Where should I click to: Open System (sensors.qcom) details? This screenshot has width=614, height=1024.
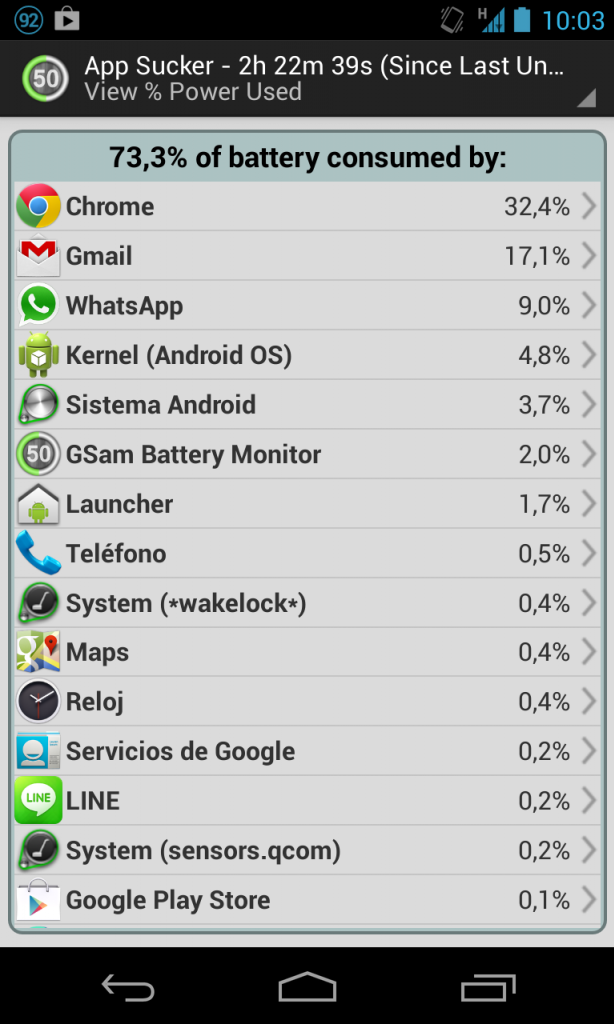click(x=307, y=850)
